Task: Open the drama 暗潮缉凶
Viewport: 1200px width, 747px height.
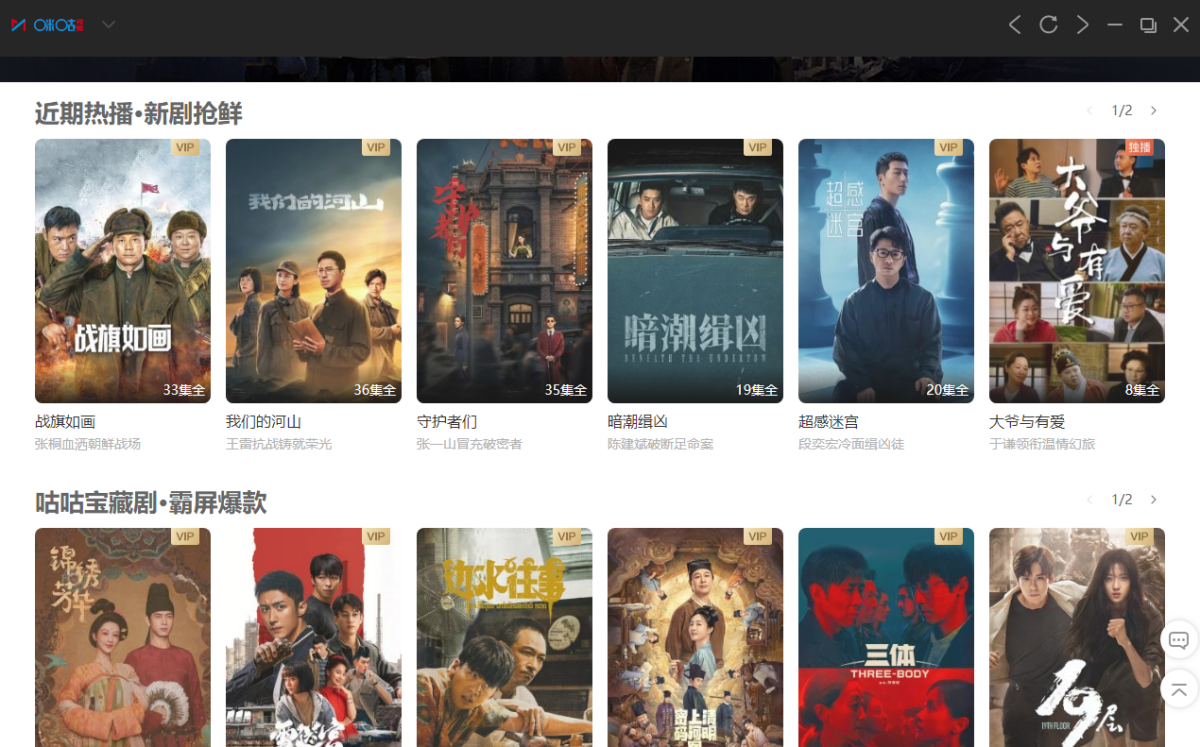Action: 695,270
